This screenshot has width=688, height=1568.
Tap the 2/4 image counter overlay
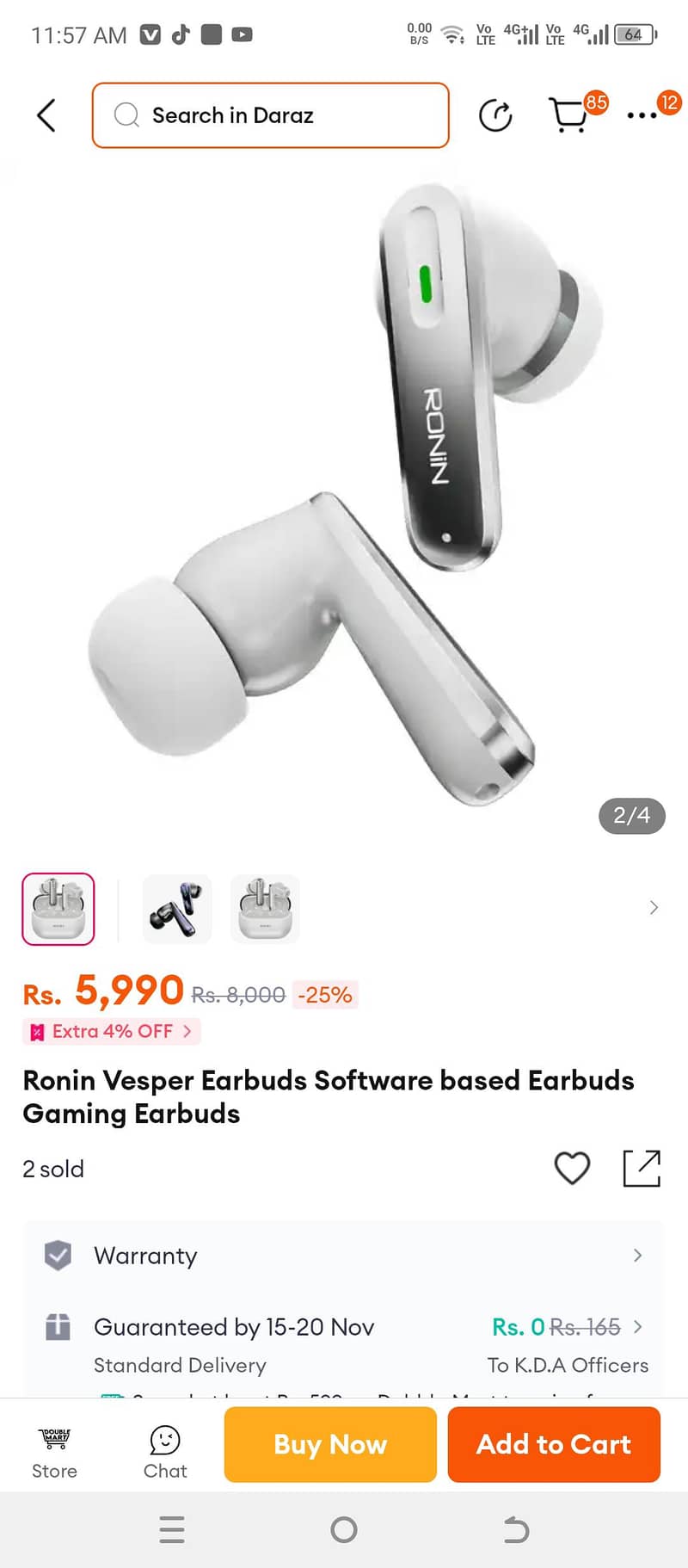click(631, 816)
